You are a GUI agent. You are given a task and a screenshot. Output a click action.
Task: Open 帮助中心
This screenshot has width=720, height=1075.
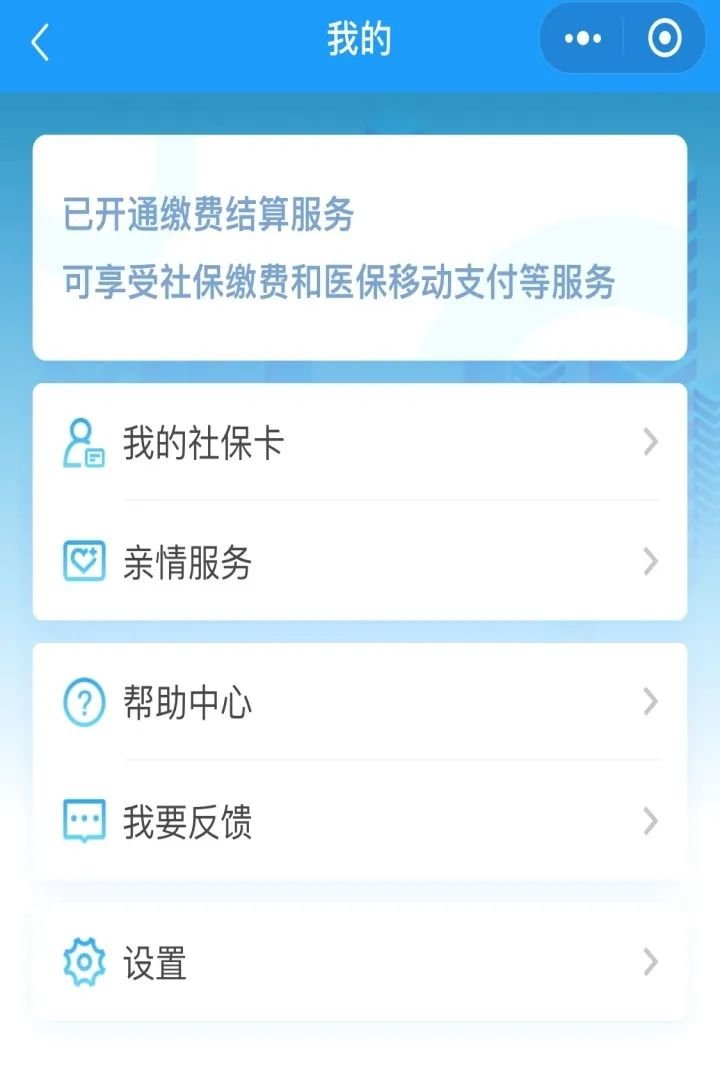tap(360, 702)
